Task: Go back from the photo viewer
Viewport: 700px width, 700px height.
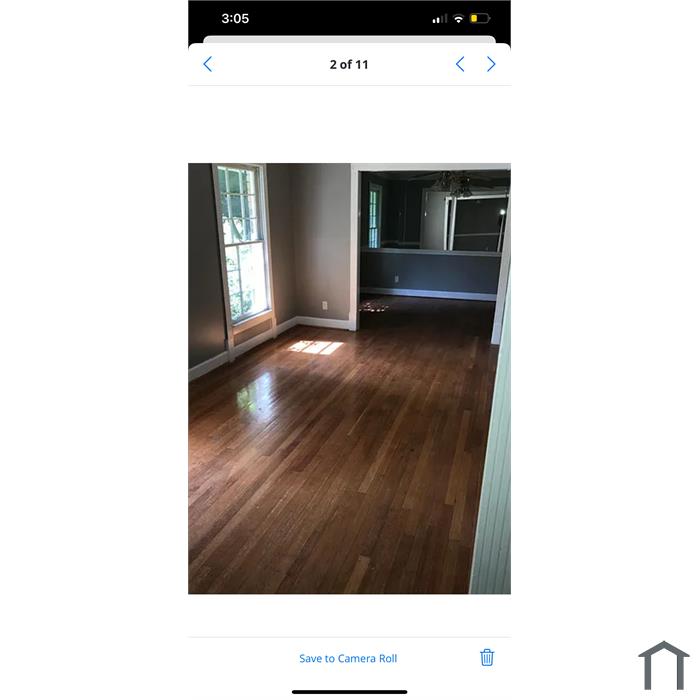Action: click(208, 64)
